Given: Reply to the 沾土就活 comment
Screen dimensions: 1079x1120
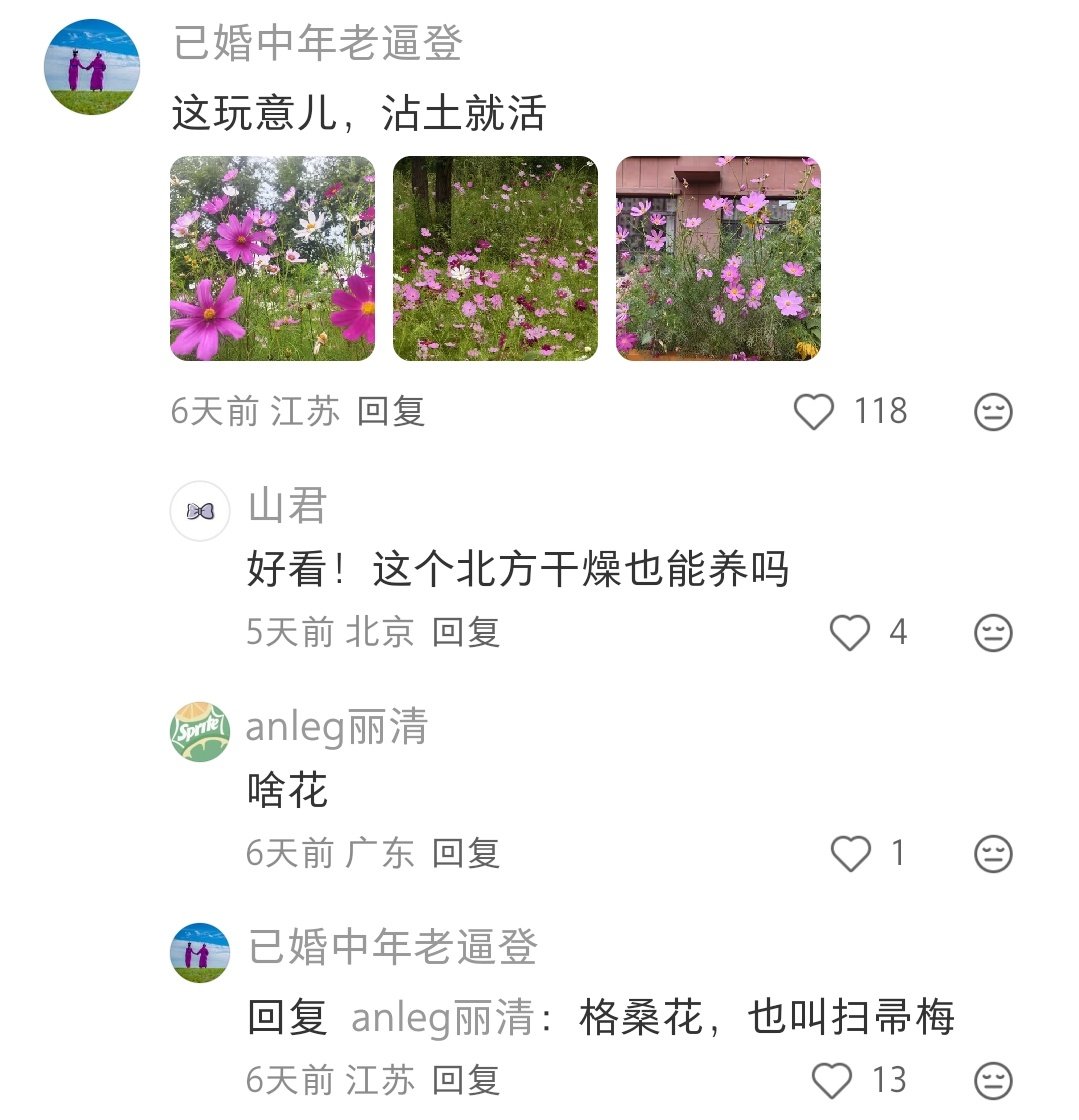Looking at the screenshot, I should coord(391,412).
